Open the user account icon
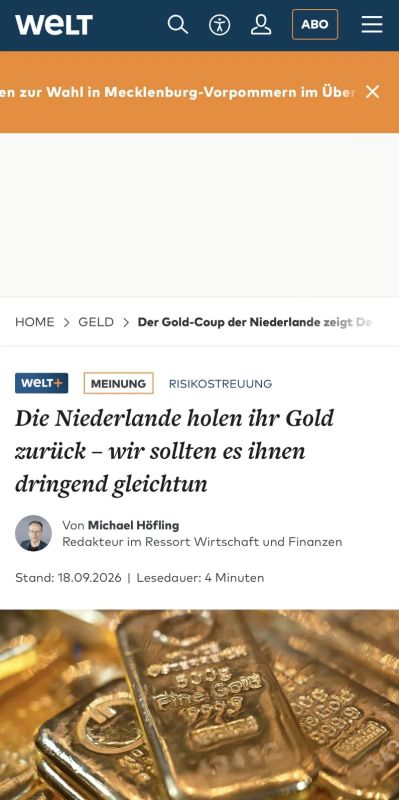 (261, 24)
